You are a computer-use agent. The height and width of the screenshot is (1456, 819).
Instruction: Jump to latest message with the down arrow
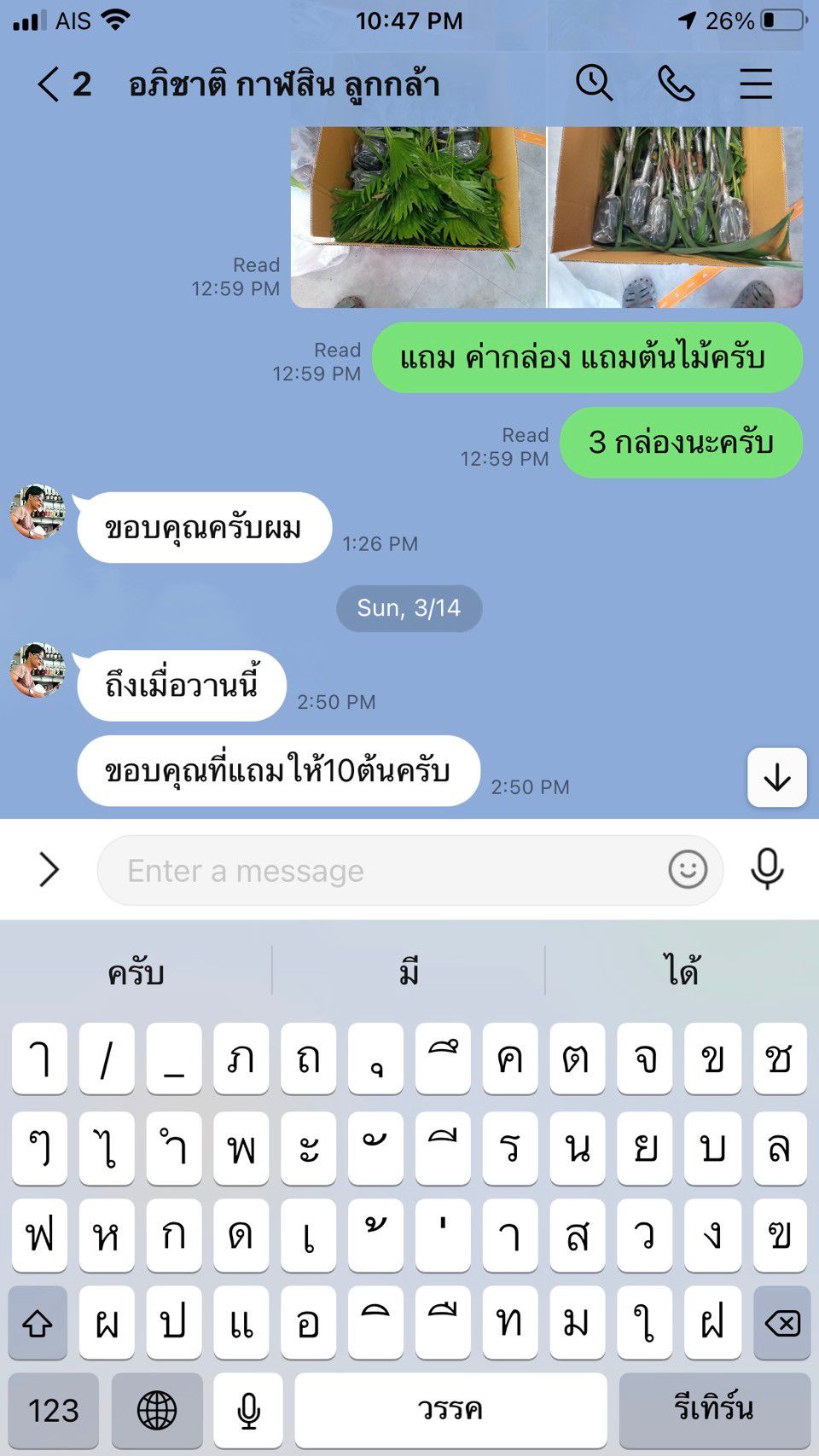777,778
